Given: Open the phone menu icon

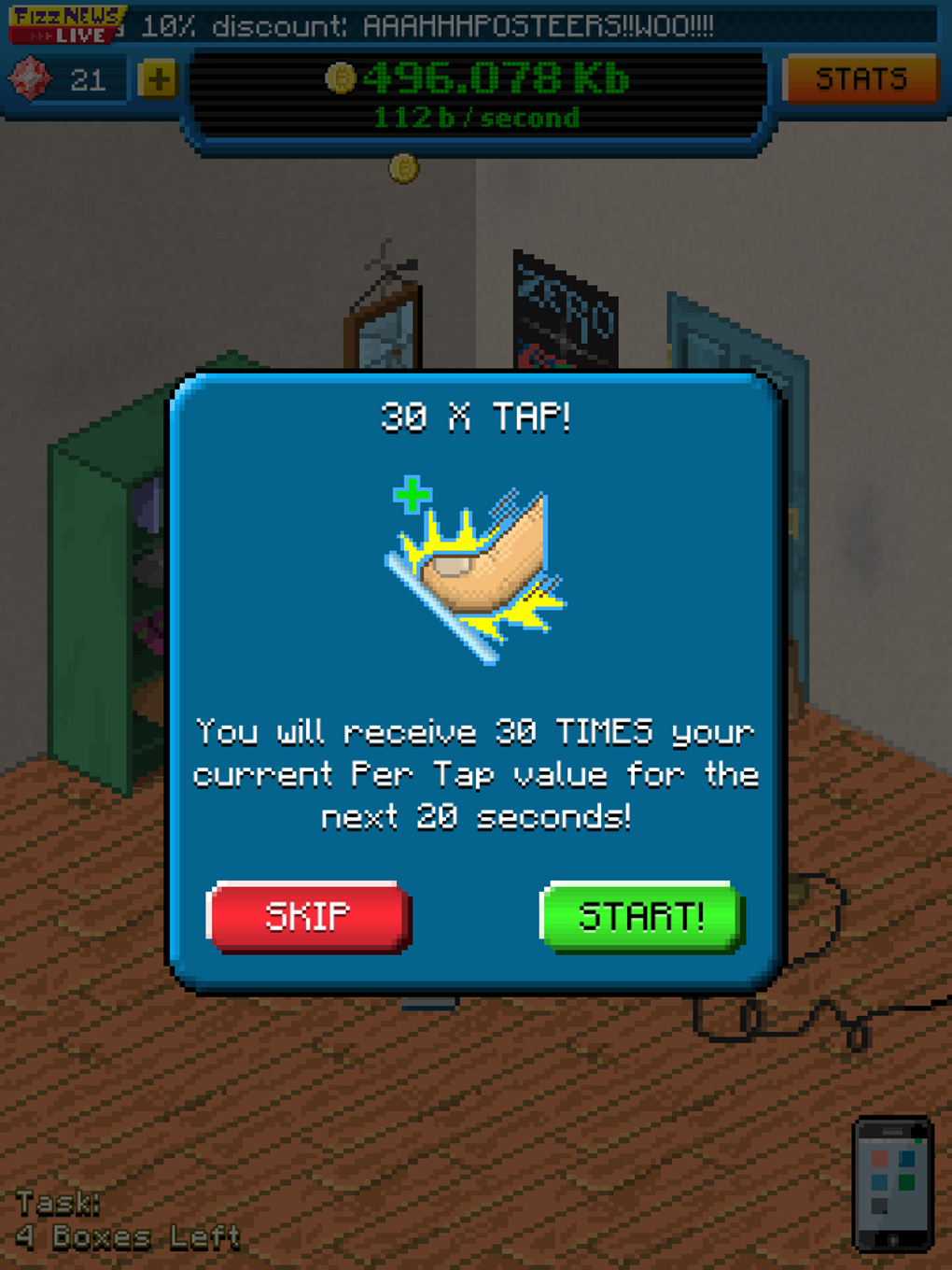Looking at the screenshot, I should tap(892, 1183).
